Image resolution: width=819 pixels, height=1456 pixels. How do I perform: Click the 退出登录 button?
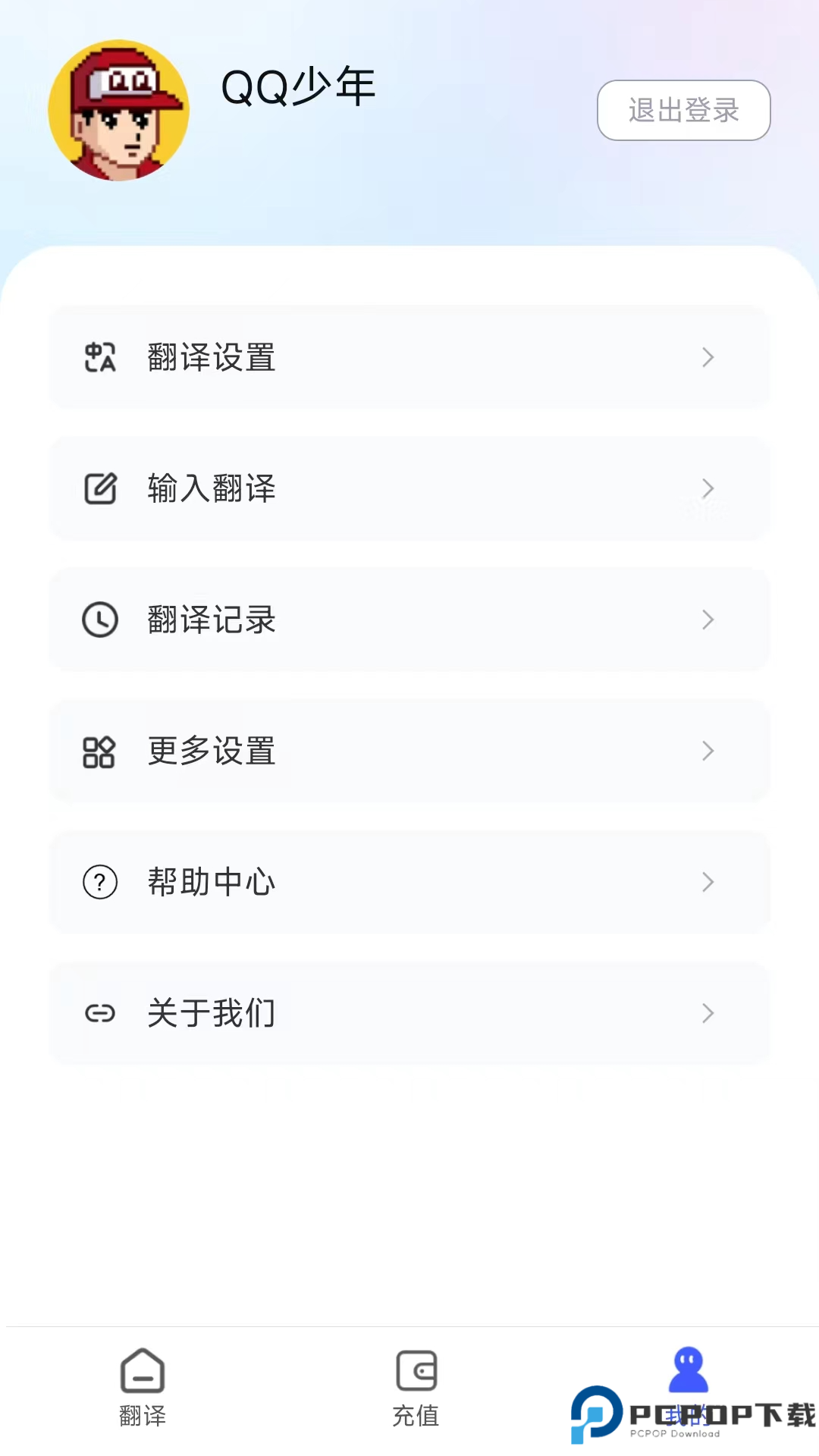(x=683, y=111)
